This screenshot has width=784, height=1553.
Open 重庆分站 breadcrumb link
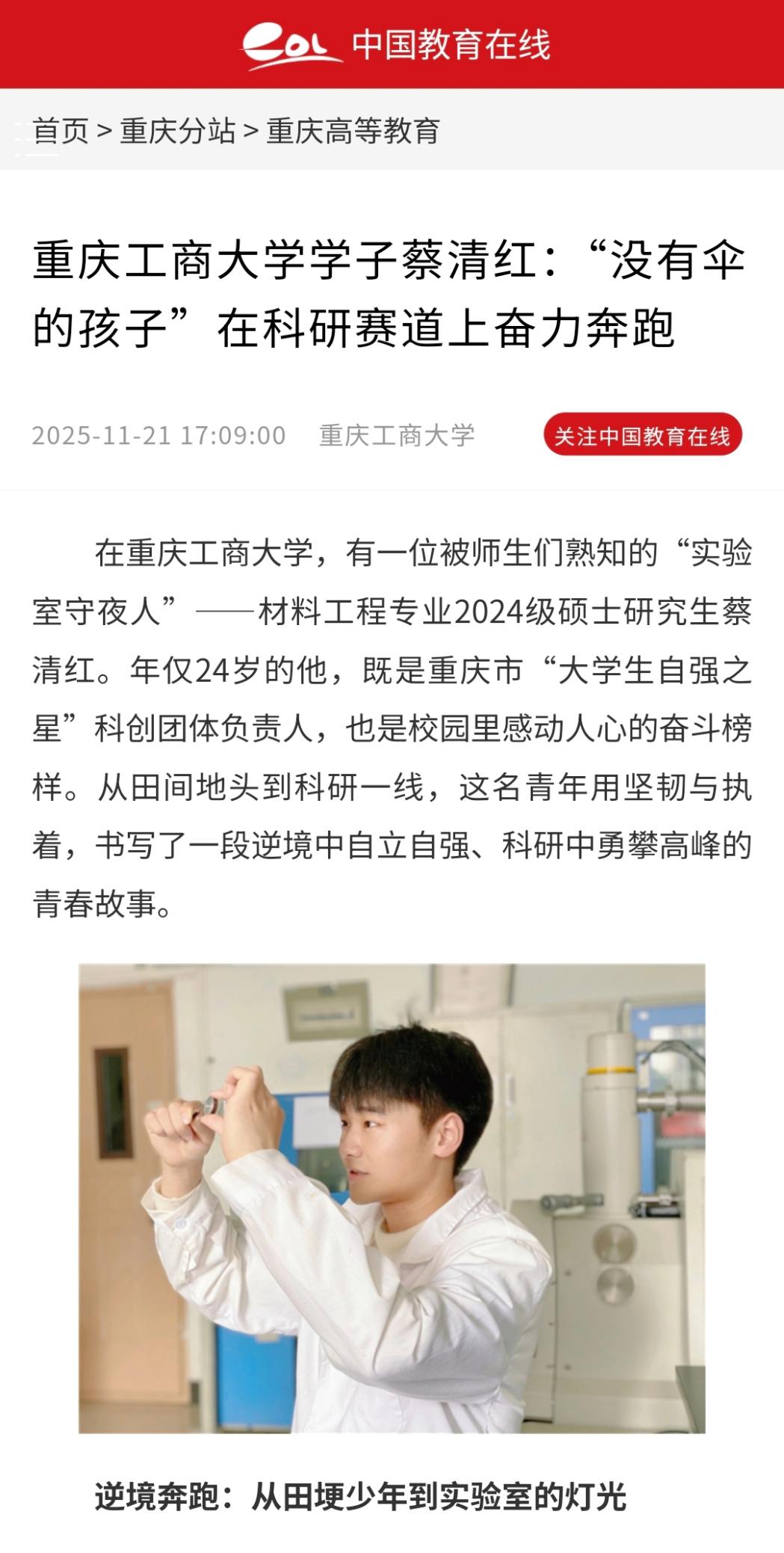(x=178, y=131)
